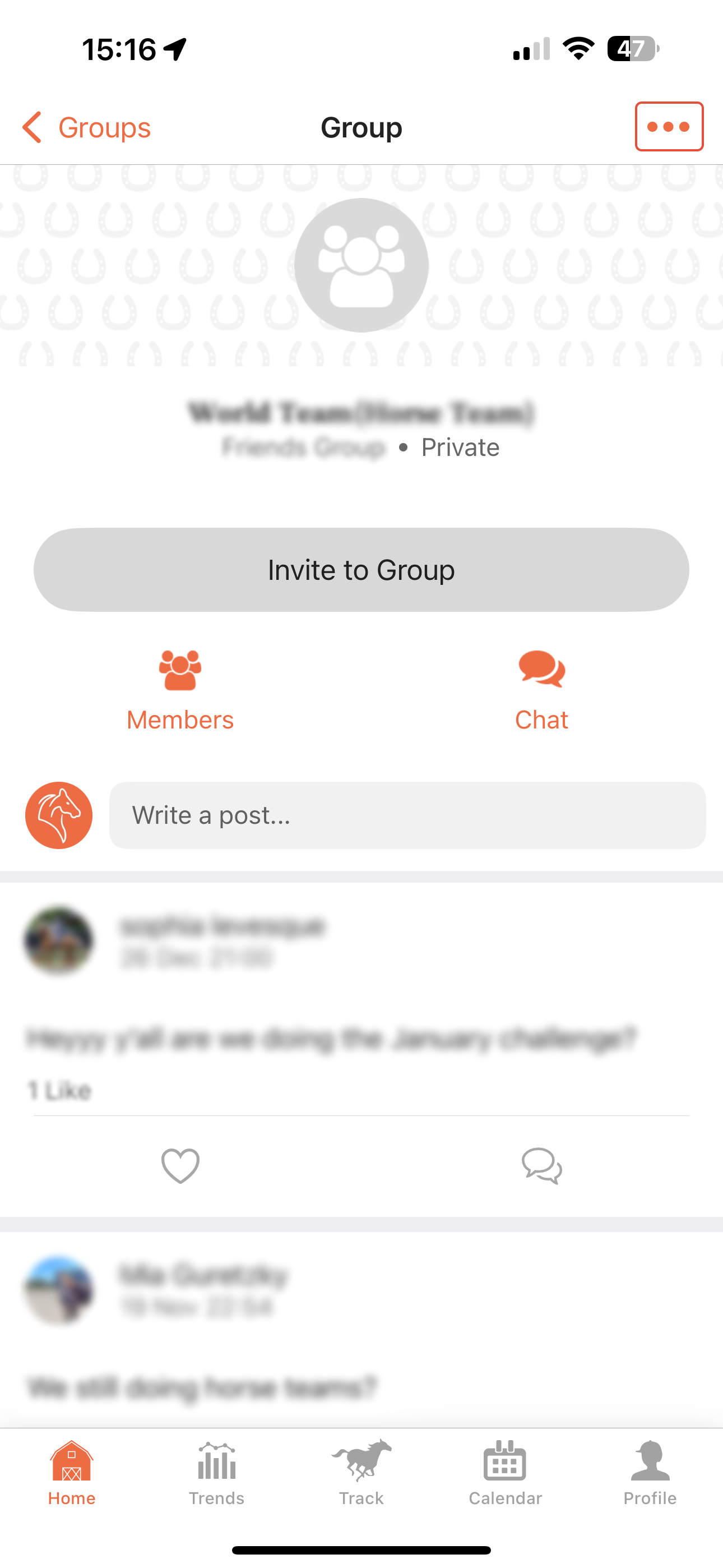
Task: Open the Track tab
Action: point(361,1472)
